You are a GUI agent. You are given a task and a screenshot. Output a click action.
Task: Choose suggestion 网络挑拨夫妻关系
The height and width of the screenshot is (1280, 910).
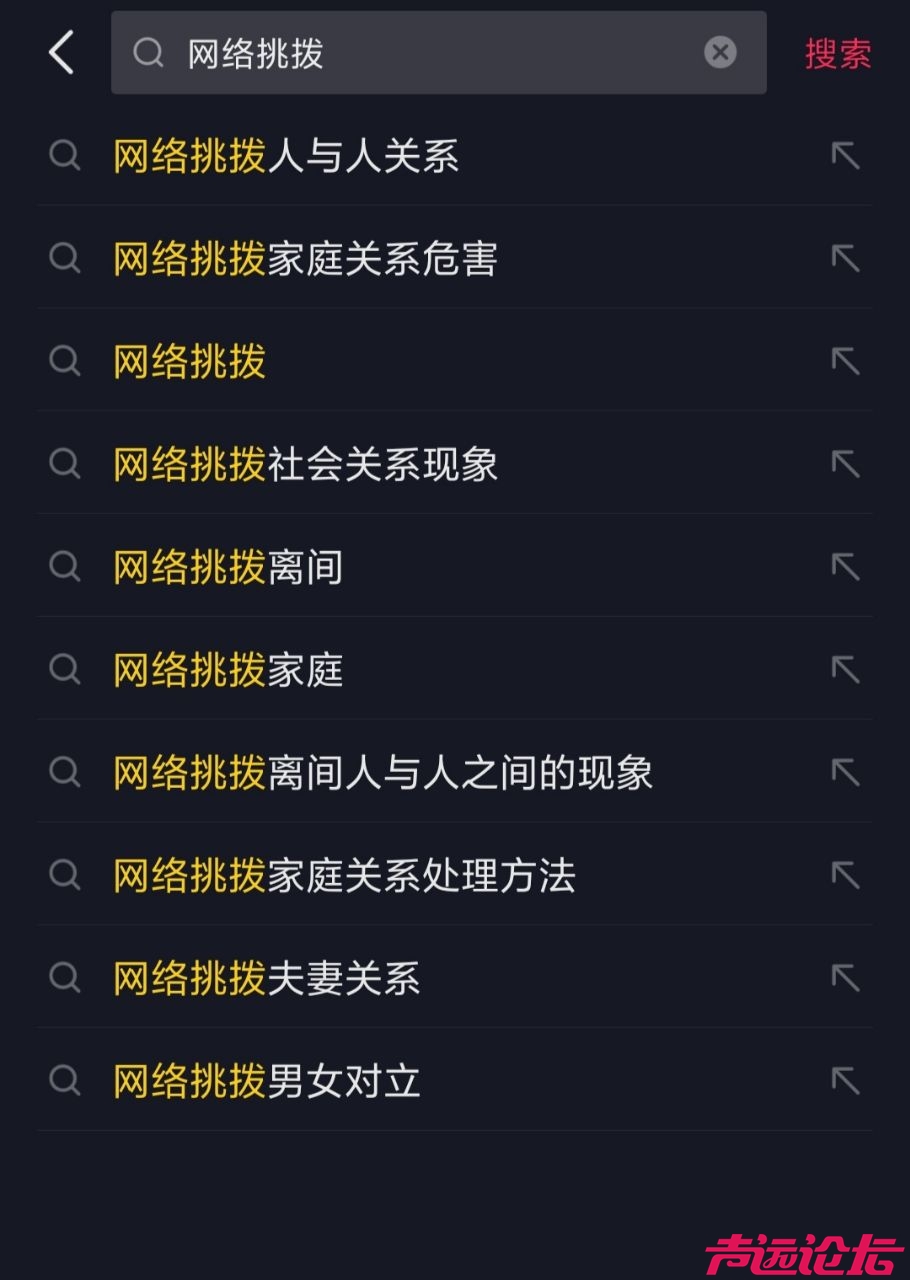pyautogui.click(x=267, y=979)
